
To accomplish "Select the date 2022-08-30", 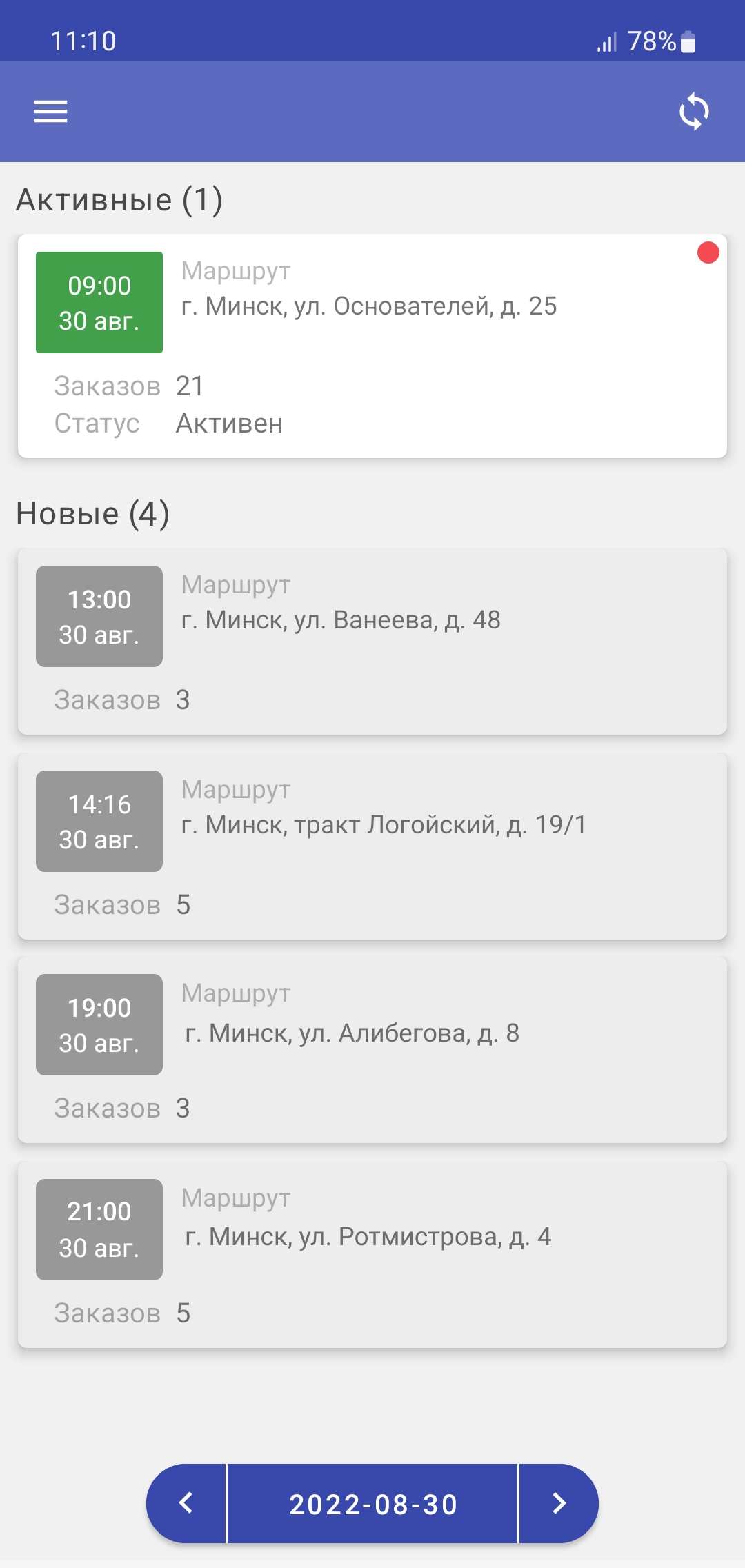I will [x=372, y=1504].
